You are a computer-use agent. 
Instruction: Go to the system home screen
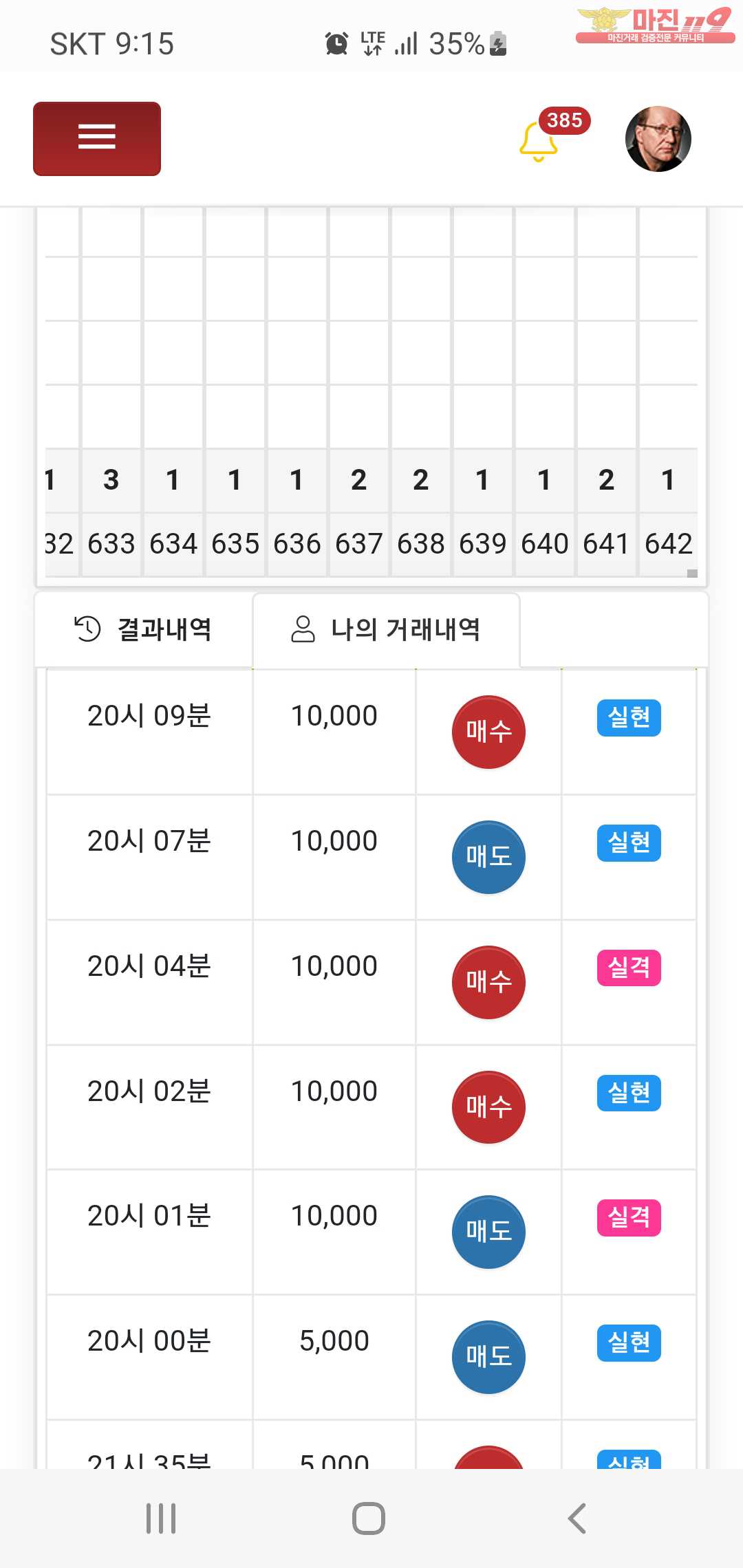[x=369, y=1518]
